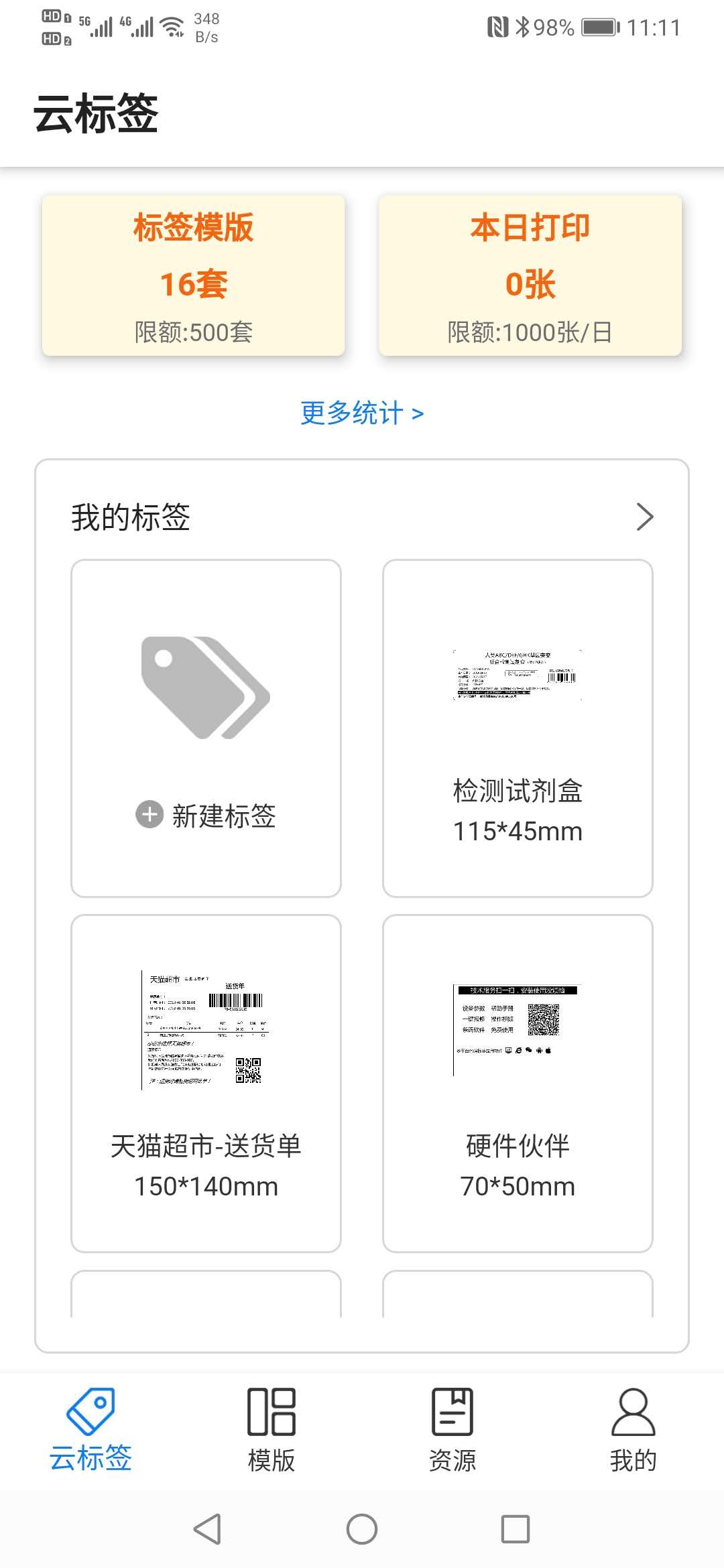The height and width of the screenshot is (1568, 724).
Task: Select the 云标签 tab
Action: [90, 1430]
